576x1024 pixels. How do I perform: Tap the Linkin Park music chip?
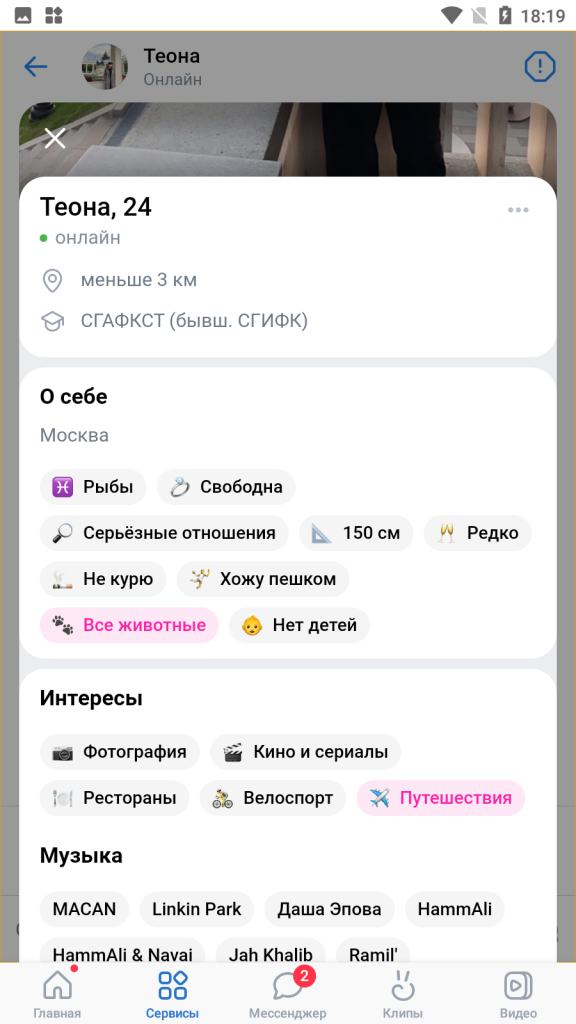click(197, 909)
